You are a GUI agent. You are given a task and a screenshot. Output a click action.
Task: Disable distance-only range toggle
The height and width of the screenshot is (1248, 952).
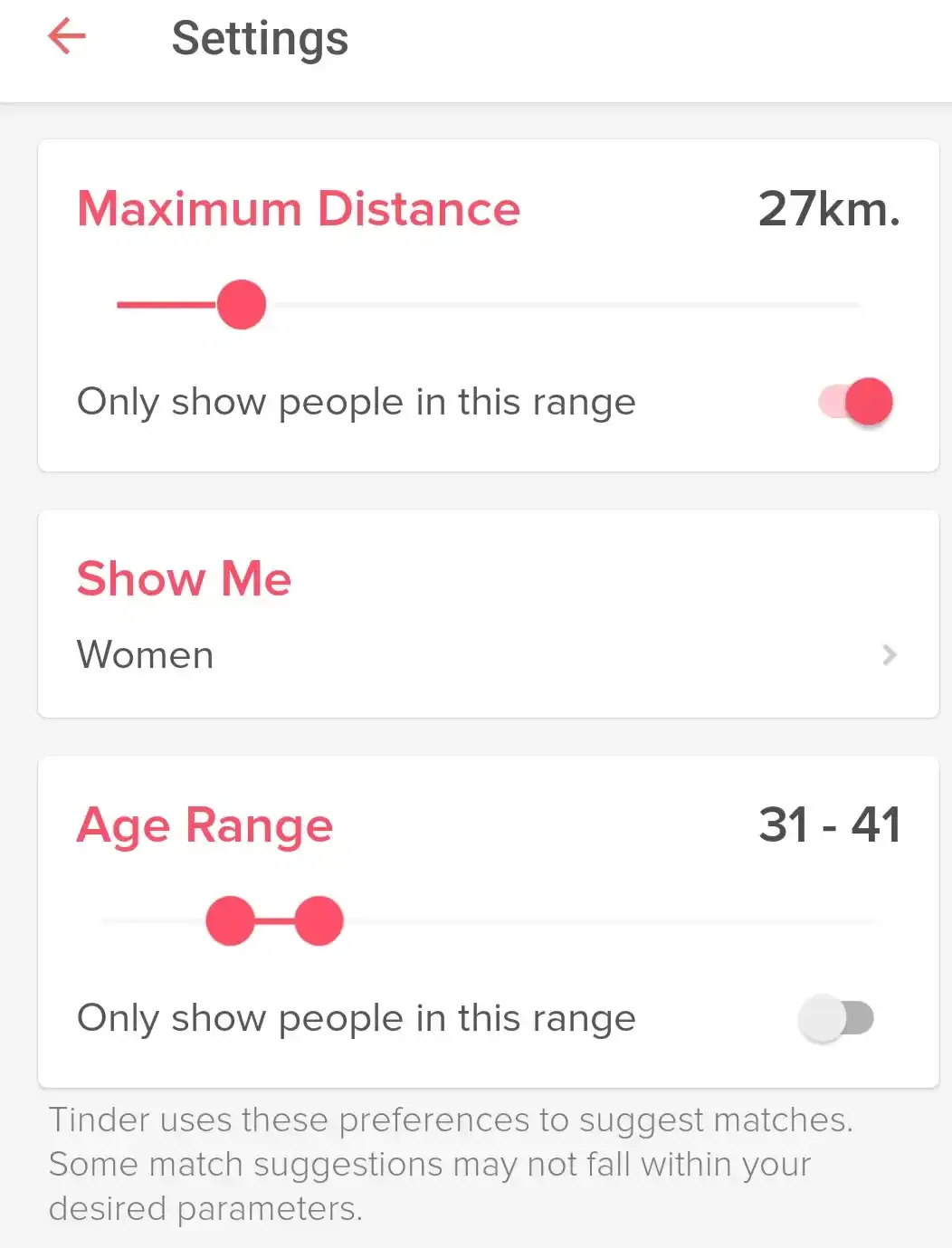[x=856, y=402]
